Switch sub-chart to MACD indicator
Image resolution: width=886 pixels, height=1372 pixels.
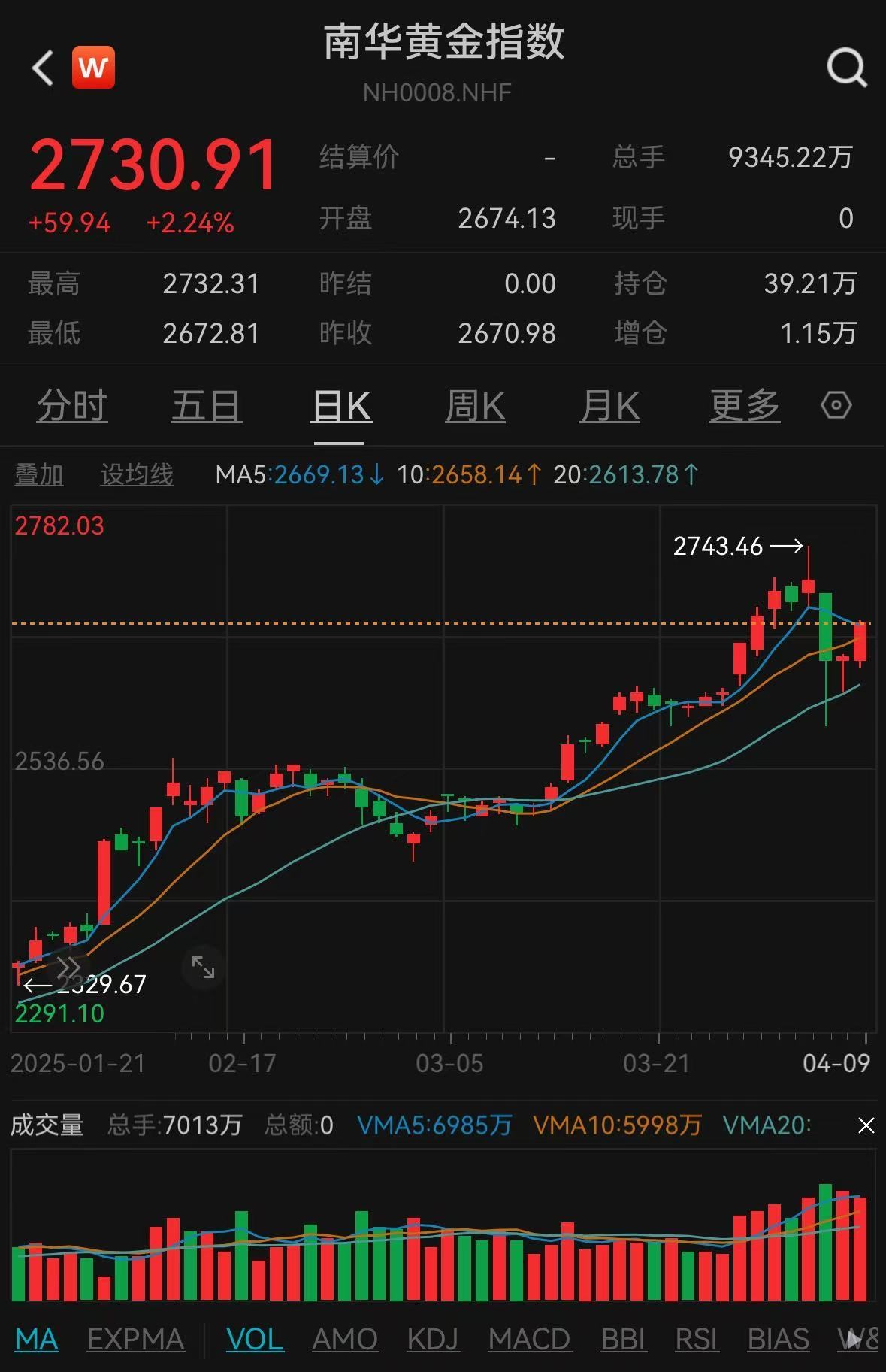(529, 1339)
